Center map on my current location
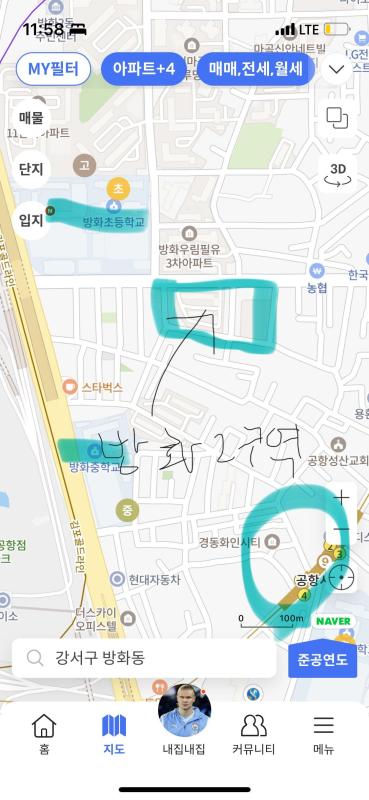The height and width of the screenshot is (800, 369). 341,578
